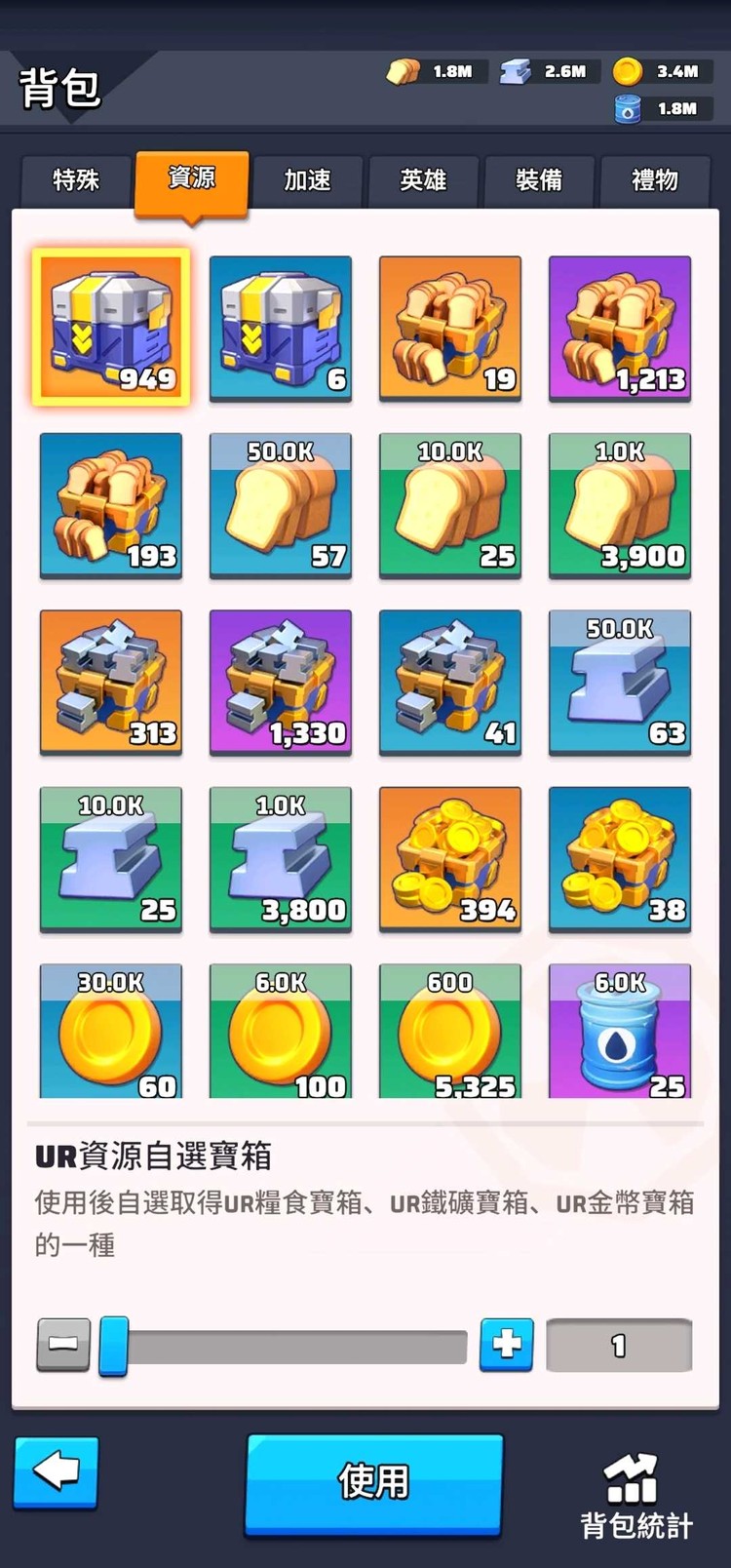Select the 6.0K water barrel item
Viewport: 731px width, 1568px height.
[620, 1032]
